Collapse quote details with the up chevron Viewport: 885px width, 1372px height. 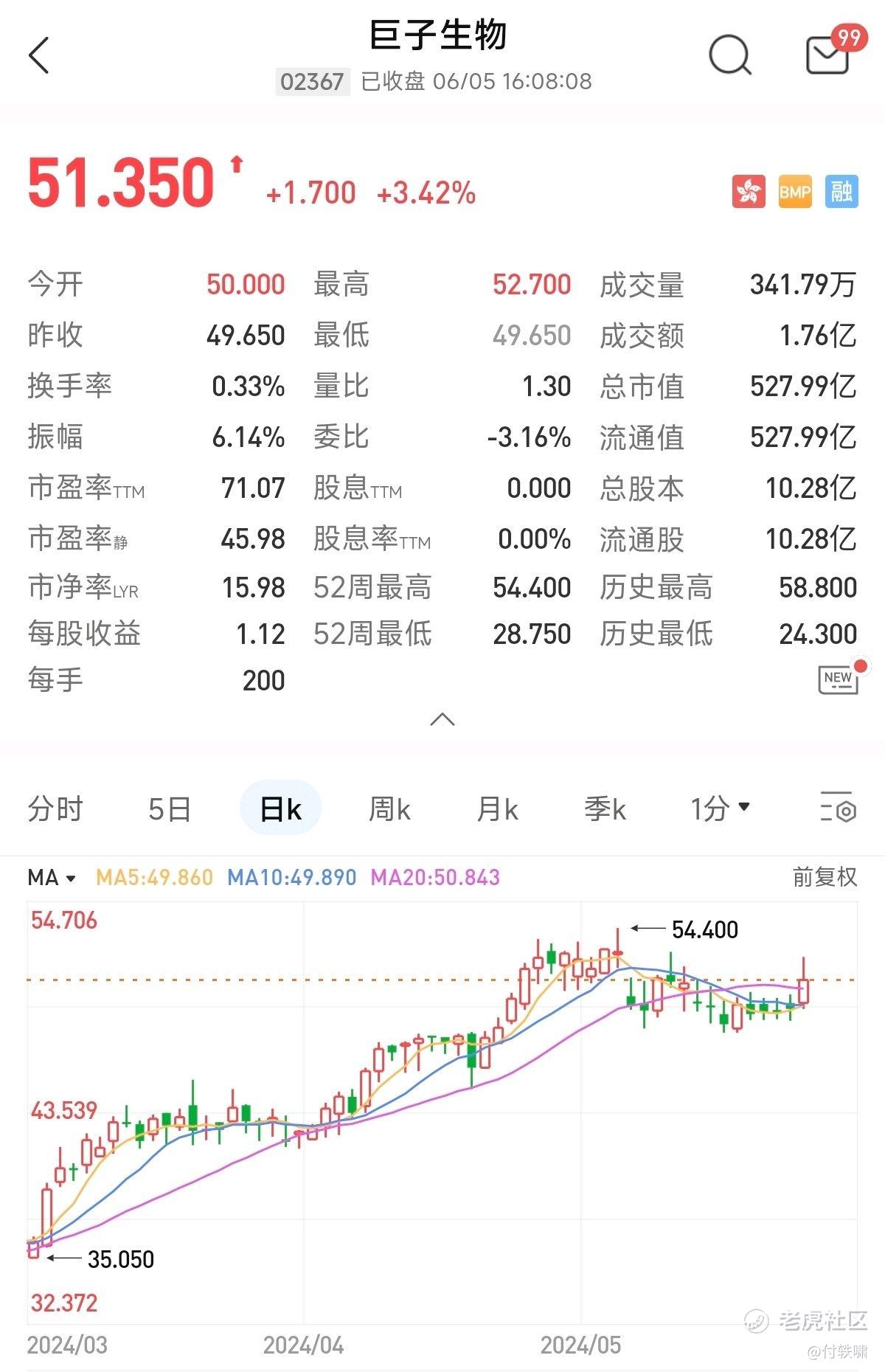click(x=442, y=720)
